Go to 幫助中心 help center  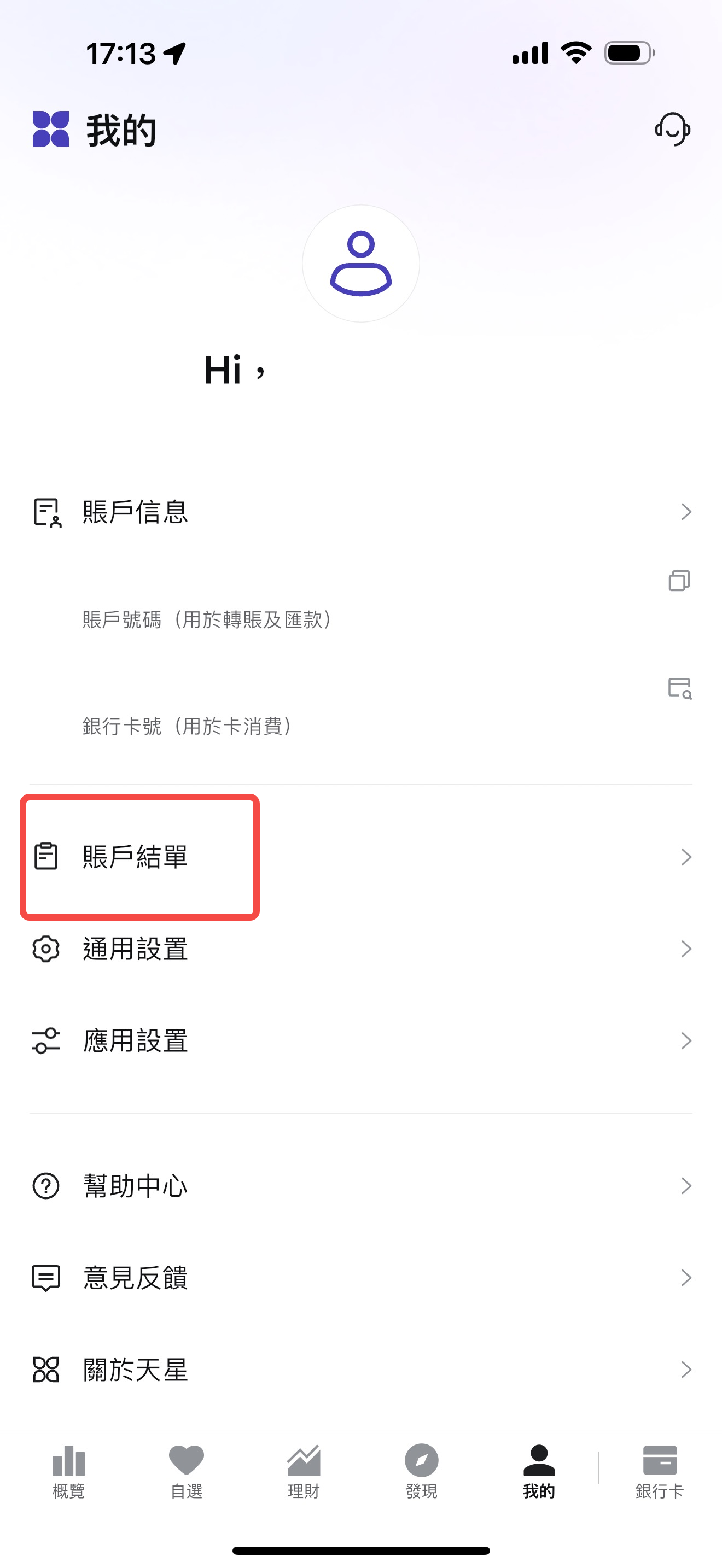360,1186
